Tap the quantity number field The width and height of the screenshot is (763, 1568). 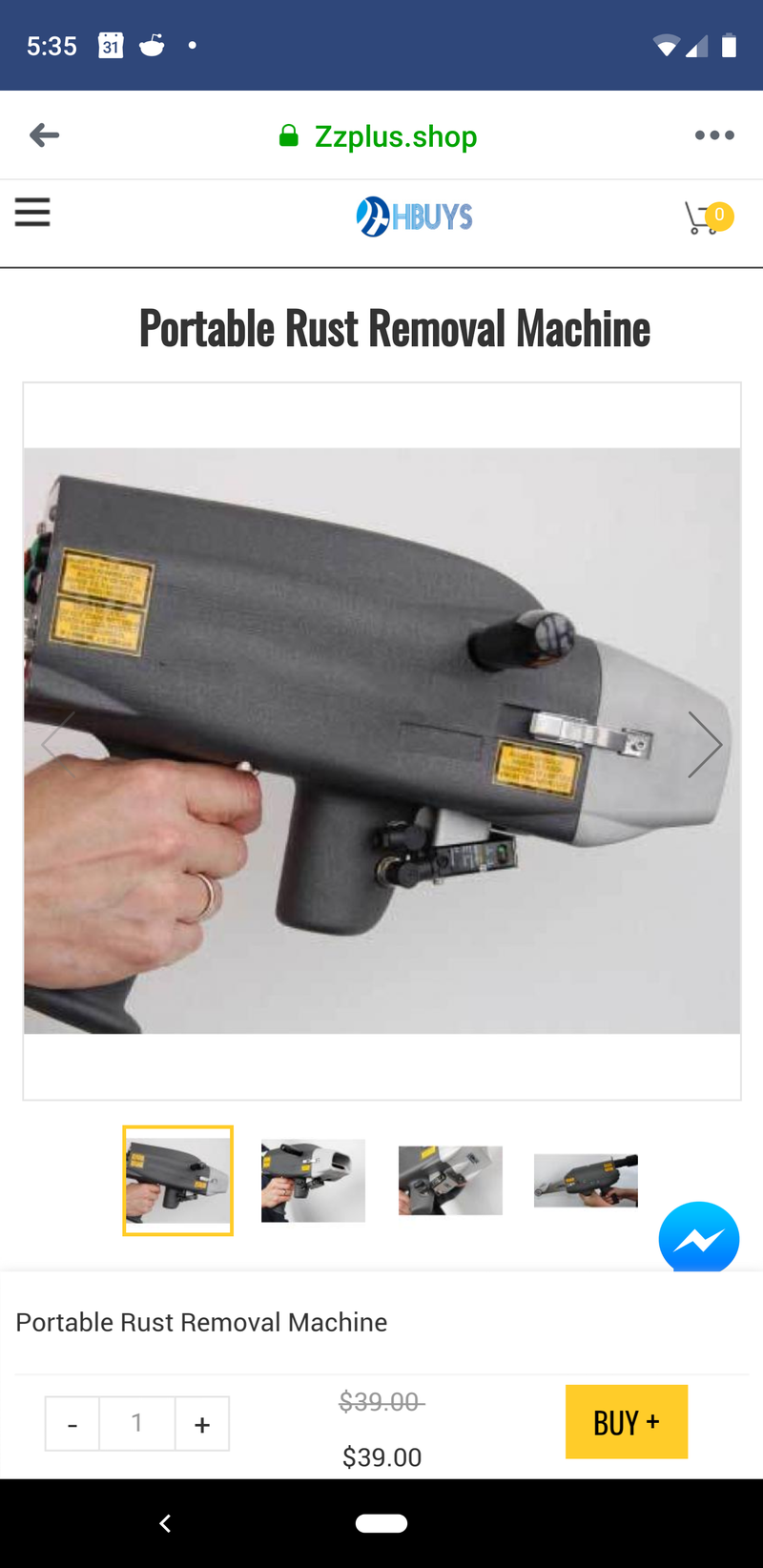[137, 1424]
